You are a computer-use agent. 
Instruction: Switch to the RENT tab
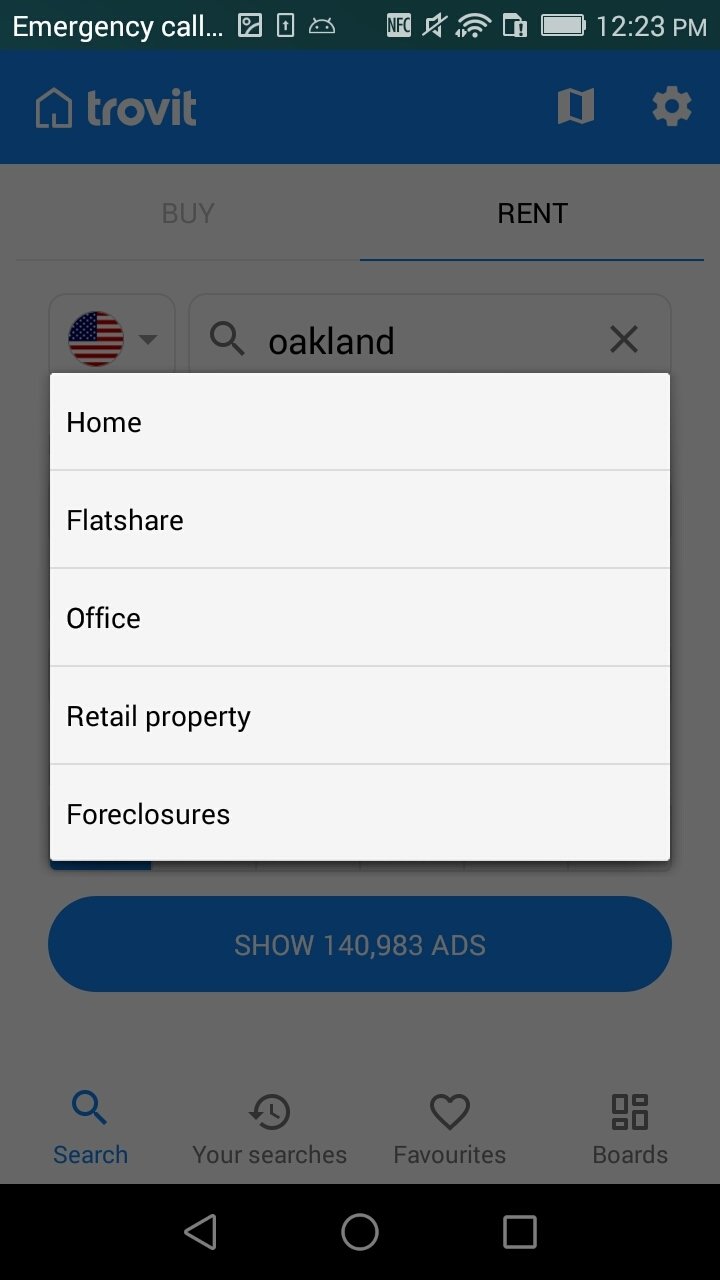[x=532, y=213]
